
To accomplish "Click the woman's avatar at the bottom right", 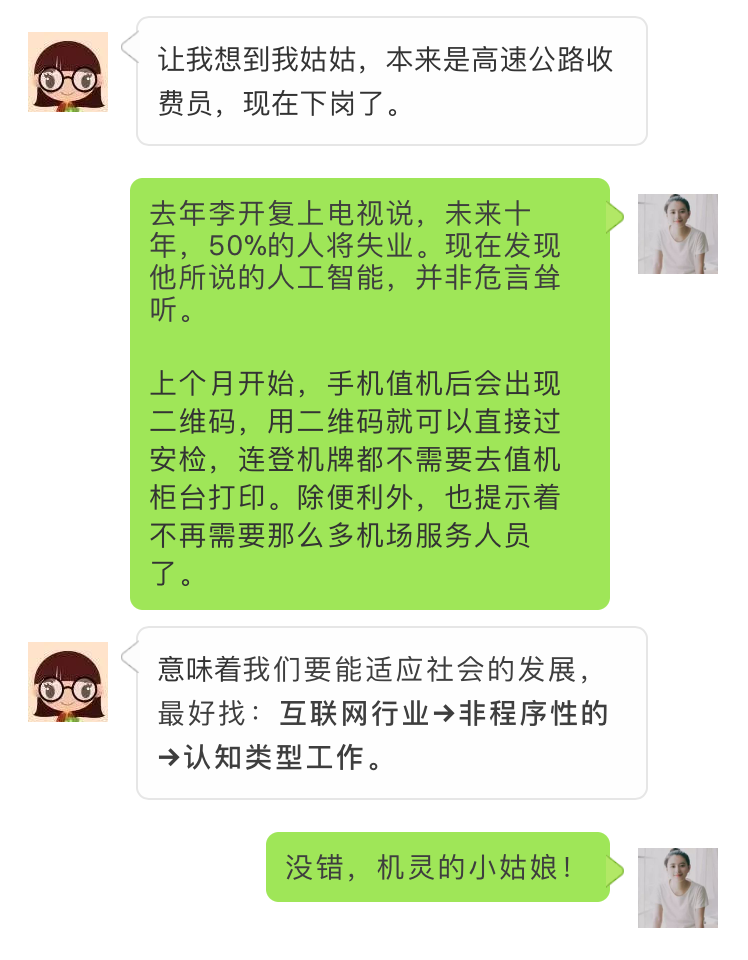I will [678, 888].
